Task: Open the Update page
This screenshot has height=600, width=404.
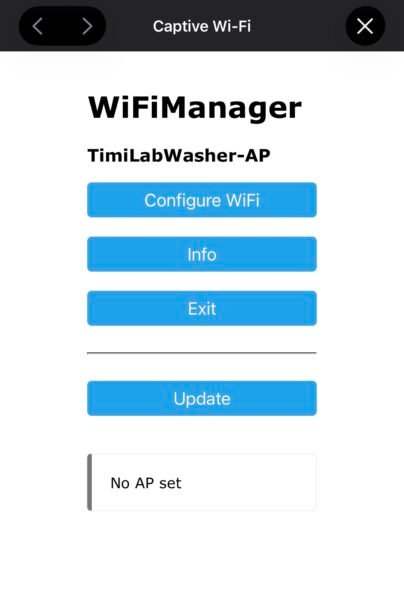Action: point(202,398)
